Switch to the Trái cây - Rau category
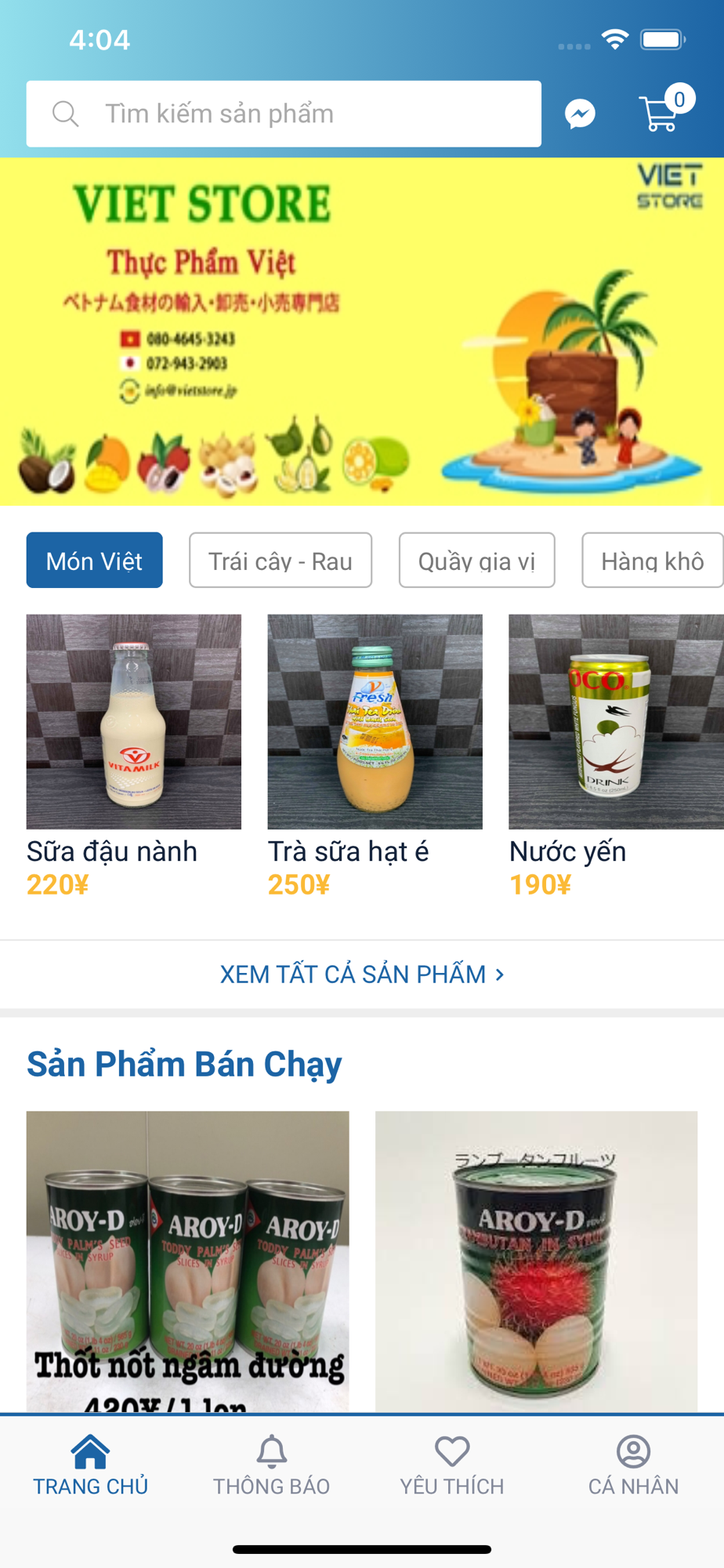Image resolution: width=724 pixels, height=1568 pixels. pyautogui.click(x=281, y=561)
